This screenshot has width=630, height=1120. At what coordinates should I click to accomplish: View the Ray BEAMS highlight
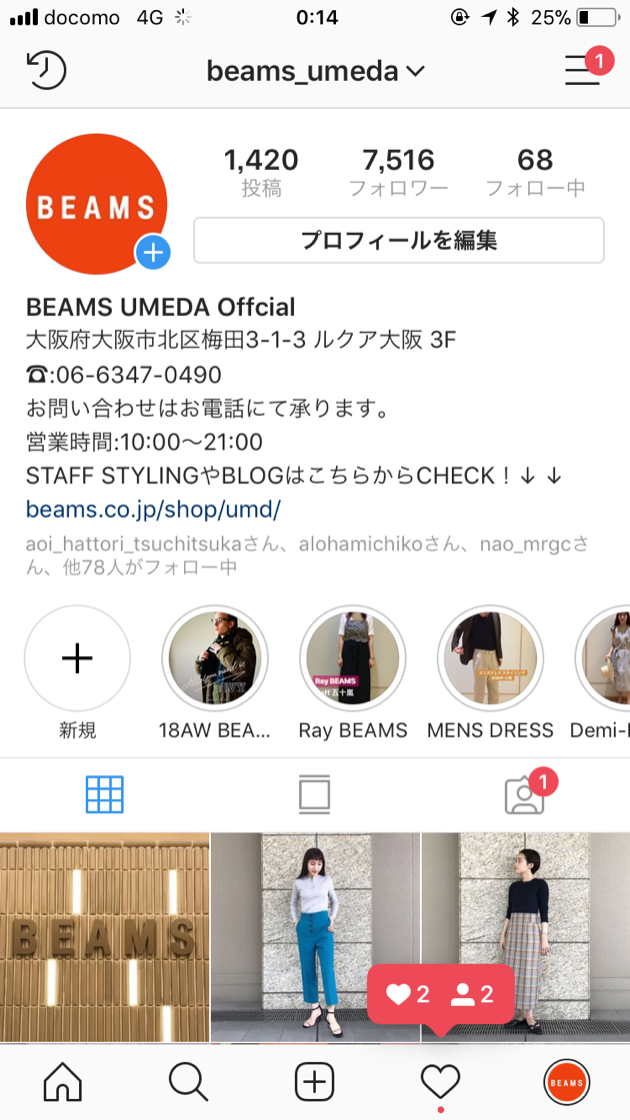click(352, 658)
